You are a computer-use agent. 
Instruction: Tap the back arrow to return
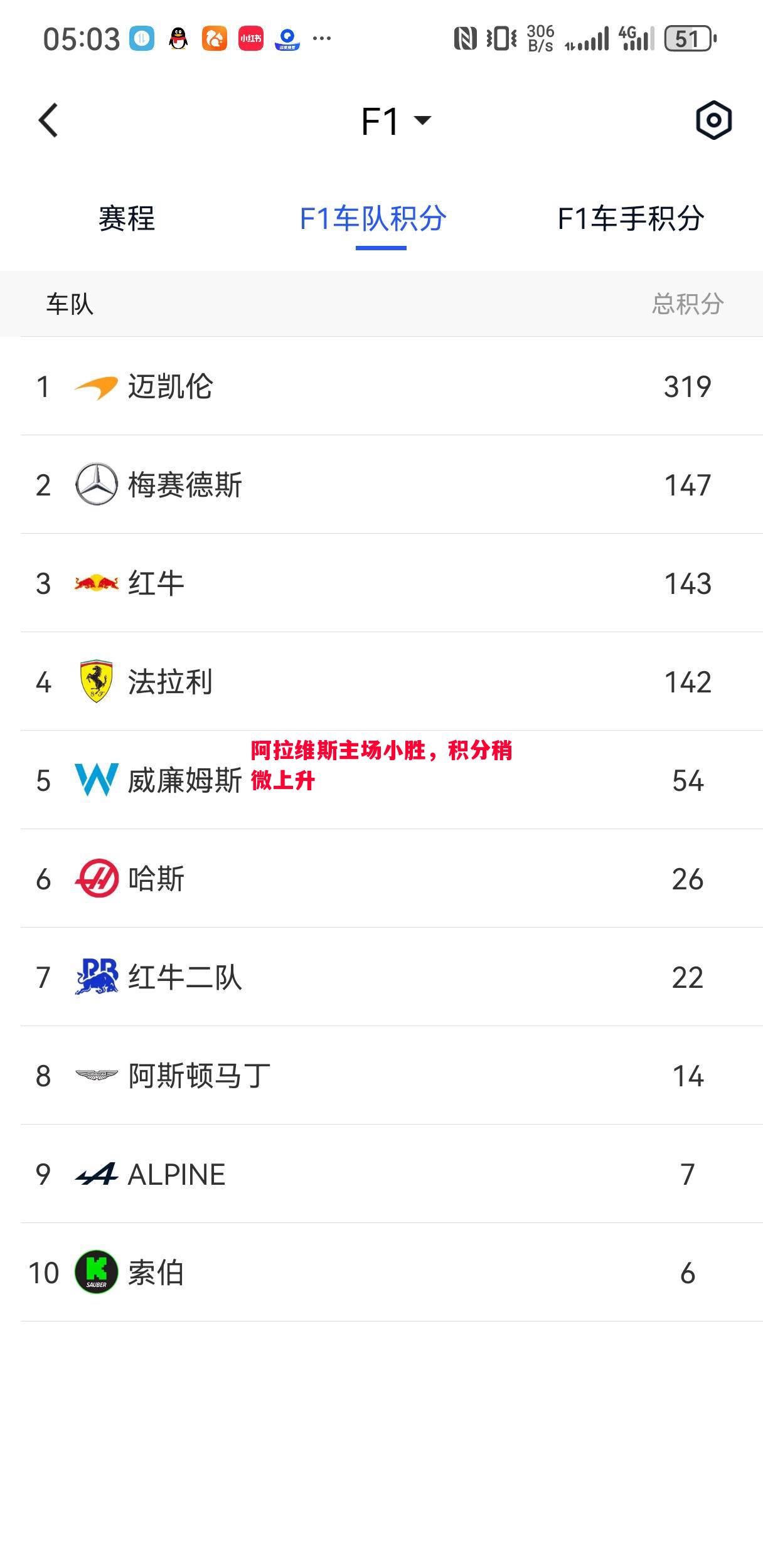[48, 120]
